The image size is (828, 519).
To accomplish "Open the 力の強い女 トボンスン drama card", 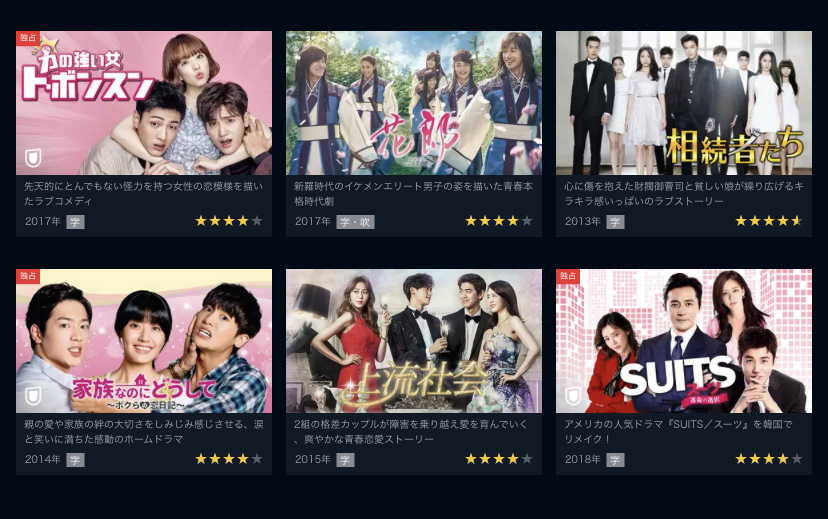I will [x=143, y=104].
